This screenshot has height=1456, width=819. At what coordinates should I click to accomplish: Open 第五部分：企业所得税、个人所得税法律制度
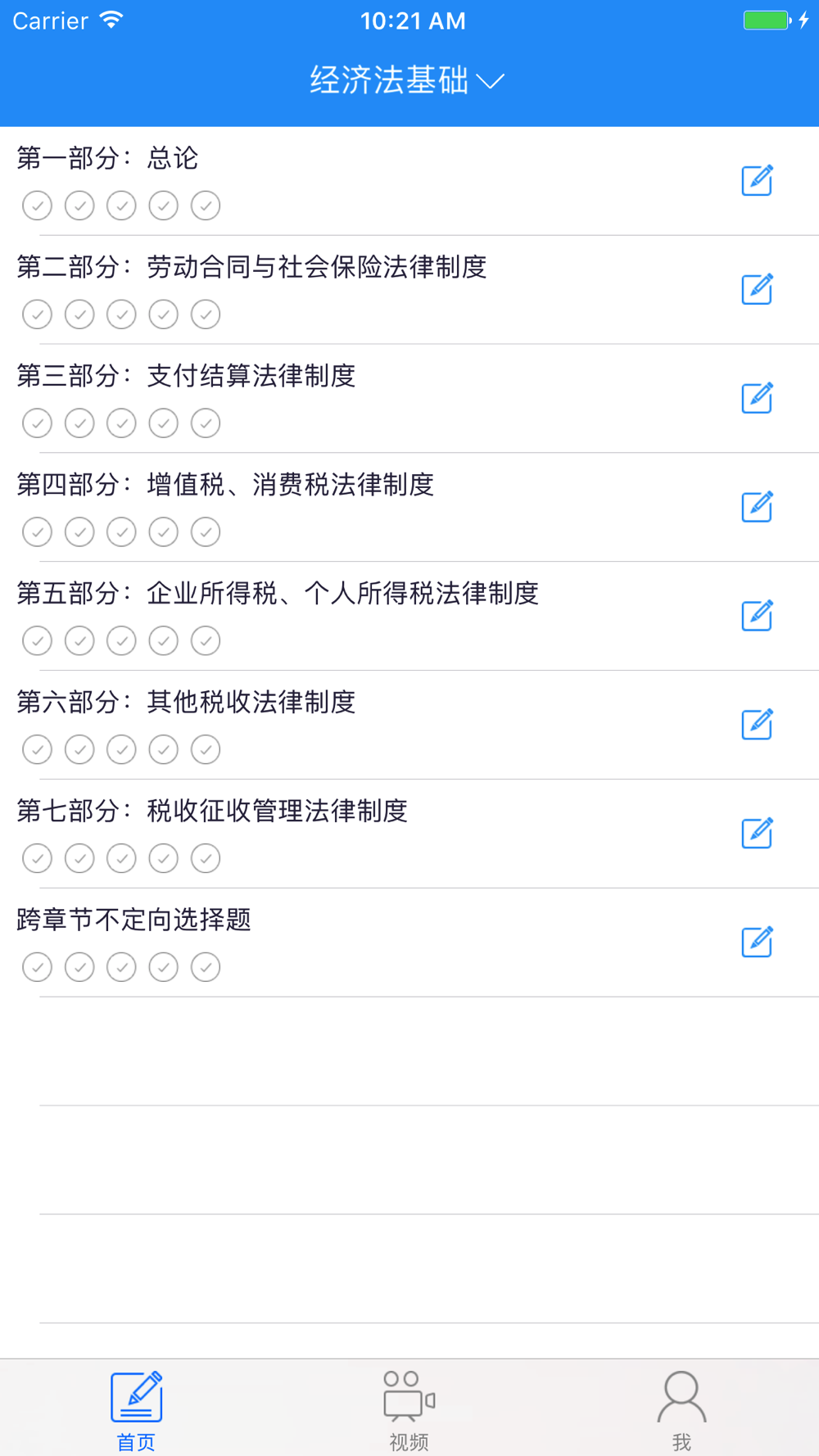pyautogui.click(x=409, y=616)
